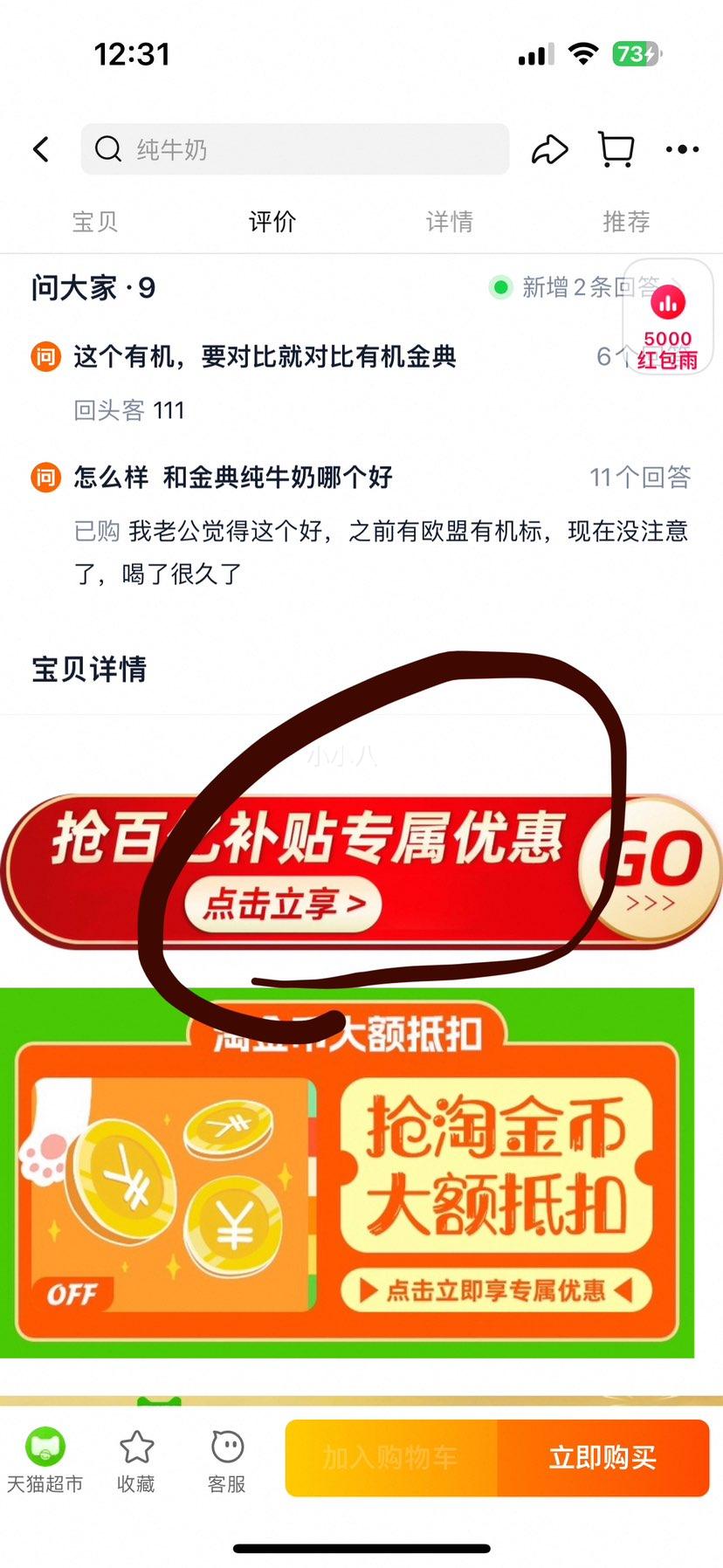This screenshot has width=723, height=1568.
Task: Switch to the 评价 tab
Action: click(272, 222)
